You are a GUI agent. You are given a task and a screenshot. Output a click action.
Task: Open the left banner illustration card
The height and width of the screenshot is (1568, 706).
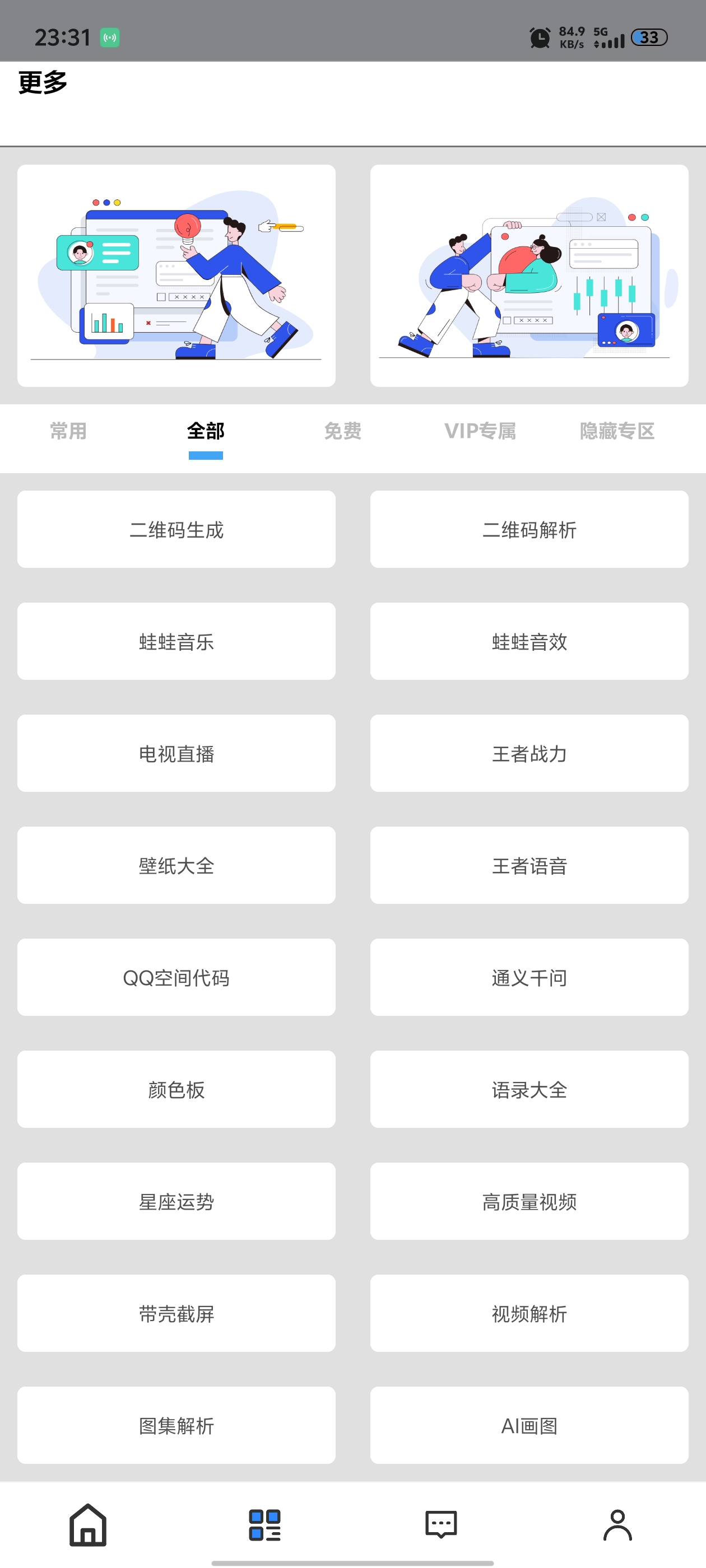tap(176, 276)
